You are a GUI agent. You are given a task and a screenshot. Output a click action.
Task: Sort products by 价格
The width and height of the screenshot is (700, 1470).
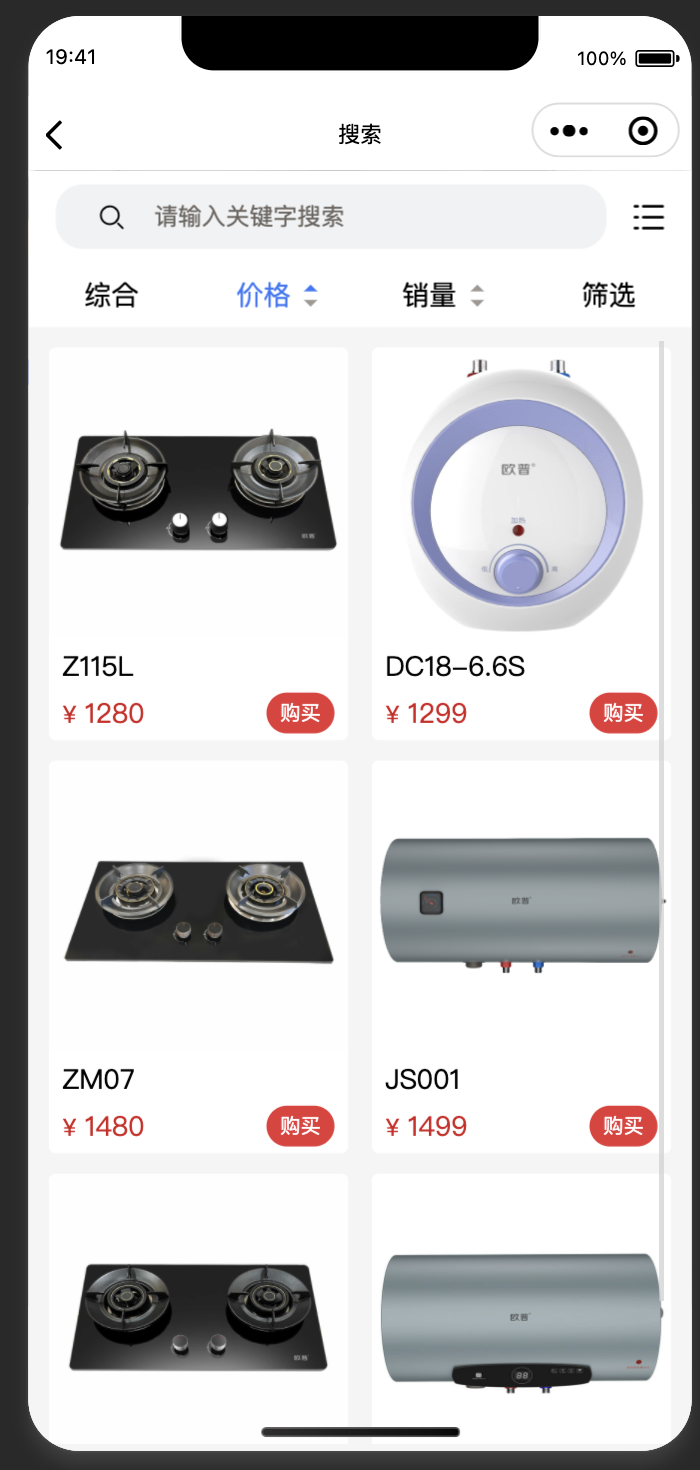pos(276,295)
